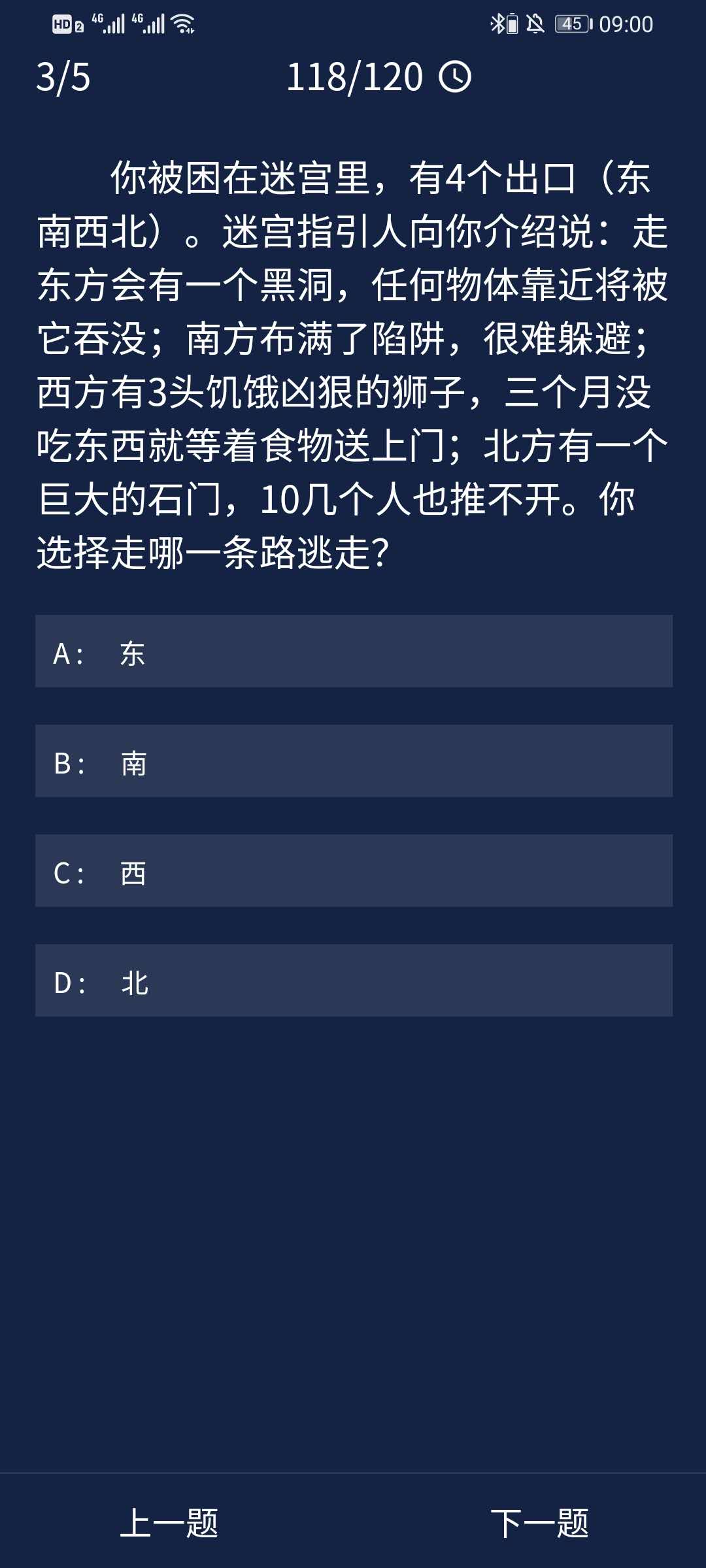This screenshot has height=1568, width=706.
Task: Choose option B: 南
Action: (x=353, y=761)
